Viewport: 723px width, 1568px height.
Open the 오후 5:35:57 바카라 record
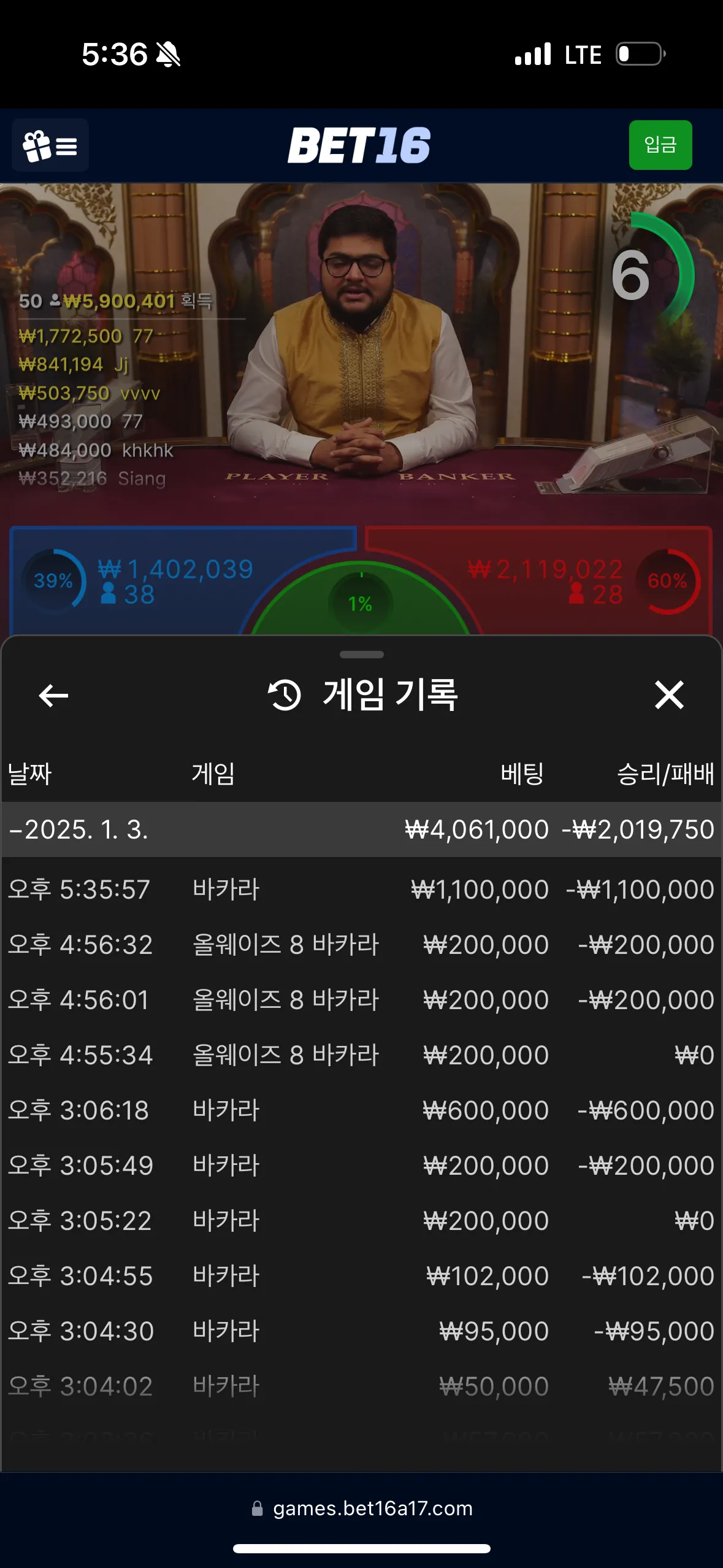pos(361,890)
